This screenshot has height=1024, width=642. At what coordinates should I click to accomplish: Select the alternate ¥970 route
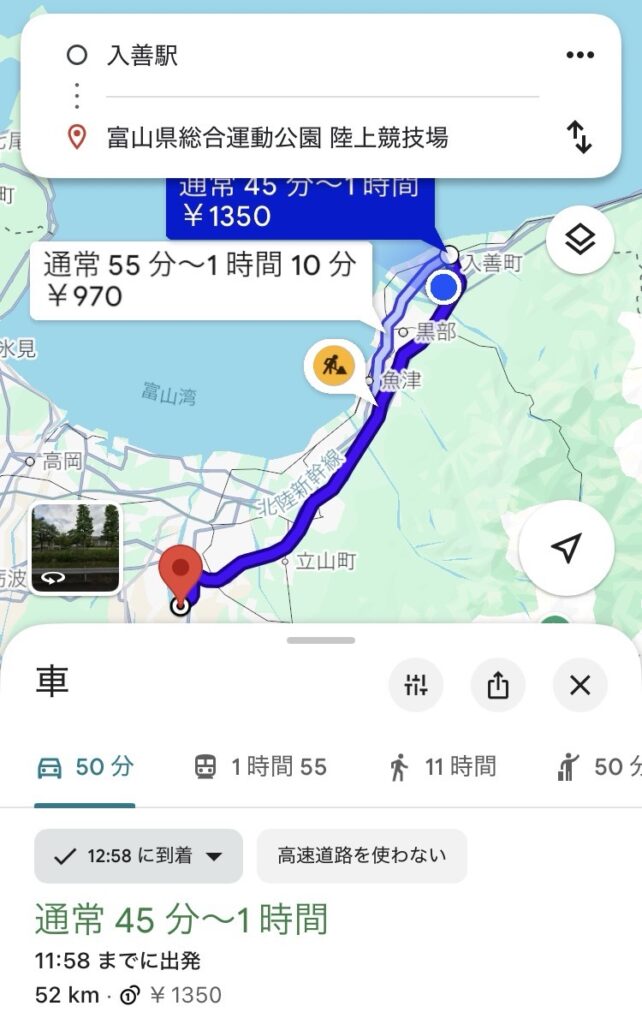[200, 280]
